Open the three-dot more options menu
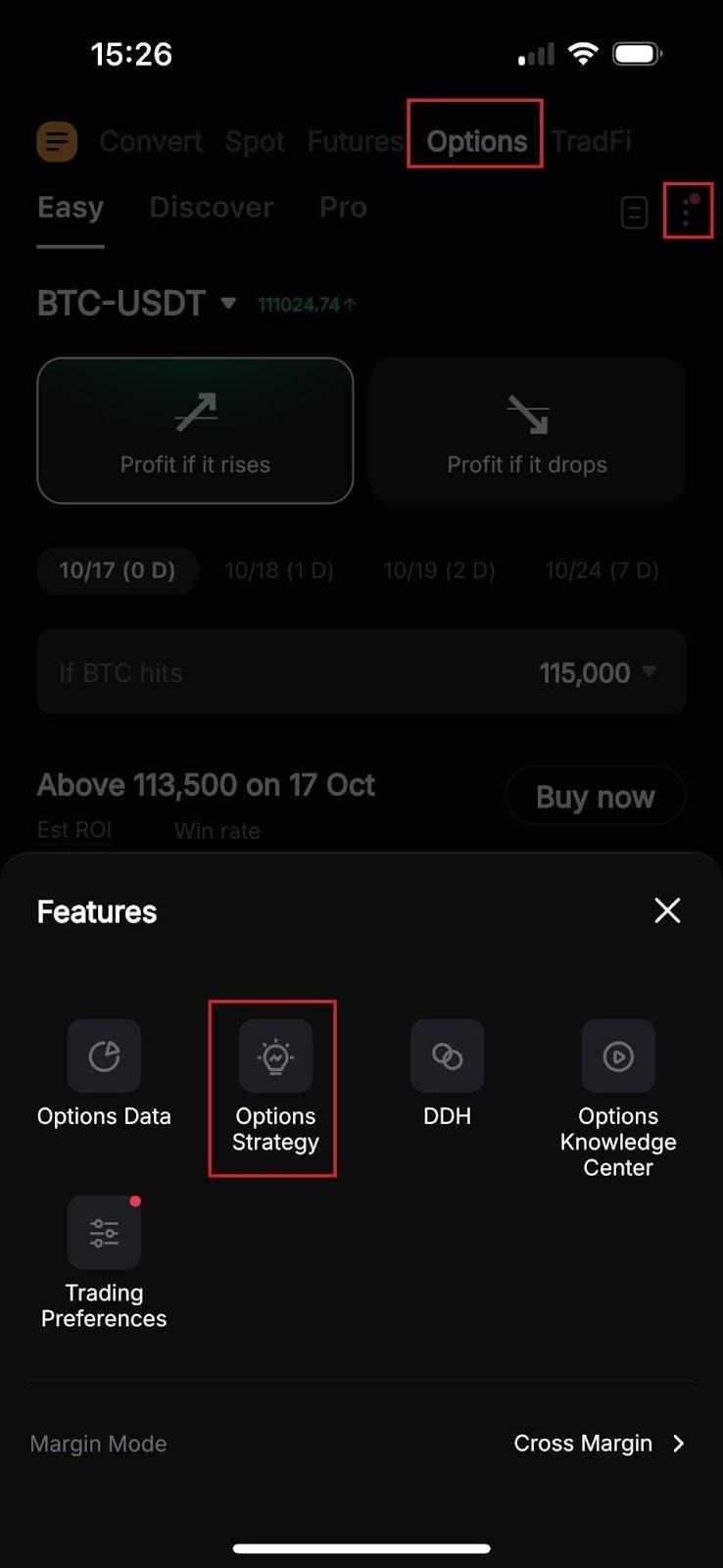723x1568 pixels. tap(687, 212)
